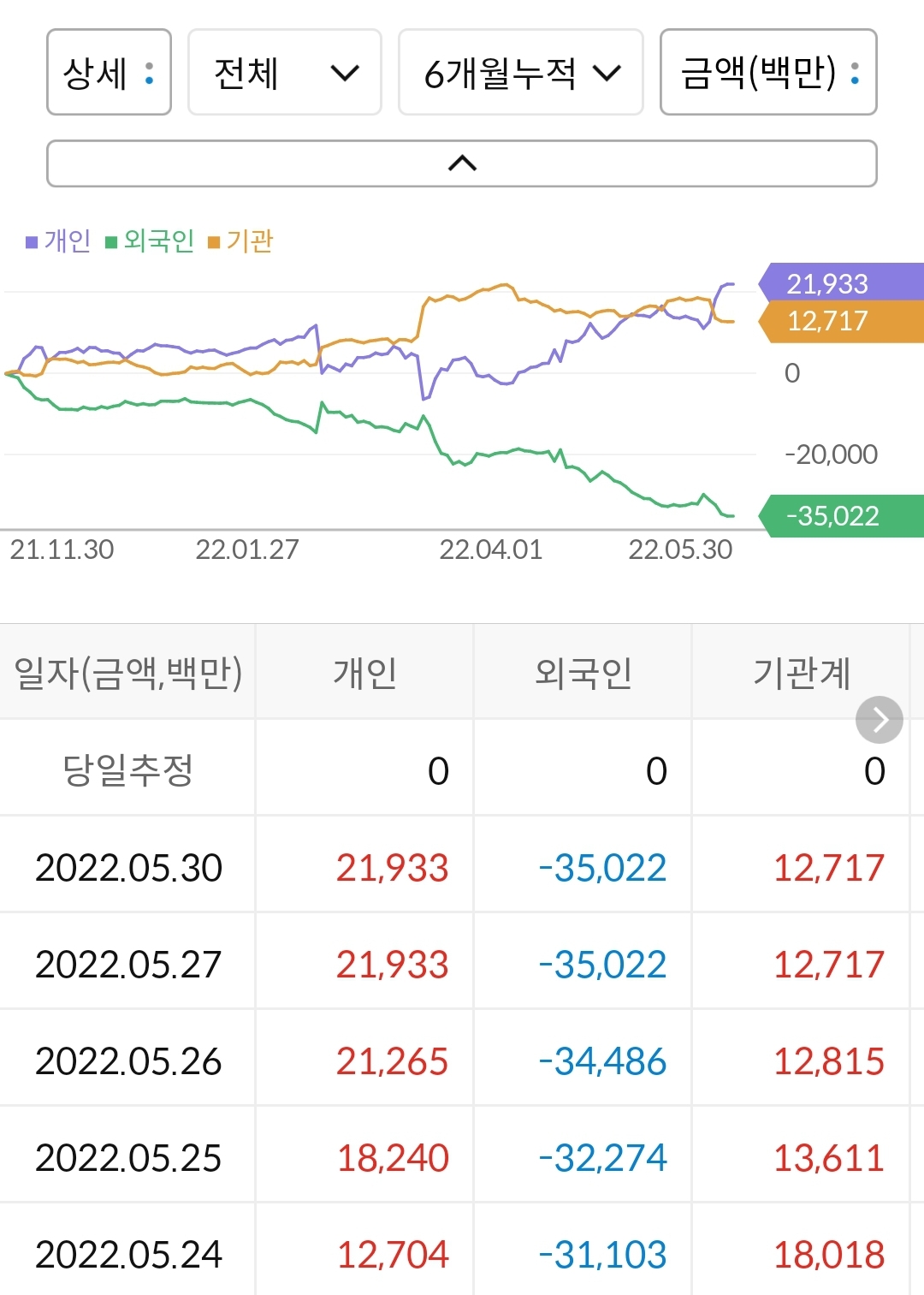Viewport: 924px width, 1295px height.
Task: Click the right arrow to see more table columns
Action: (879, 719)
